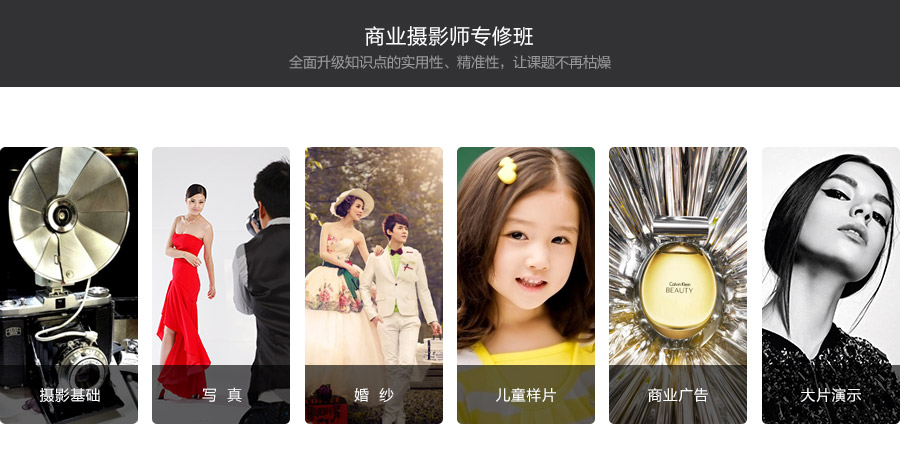Open the 大片演示 showcase tile
Viewport: 900px width, 473px height.
point(830,285)
